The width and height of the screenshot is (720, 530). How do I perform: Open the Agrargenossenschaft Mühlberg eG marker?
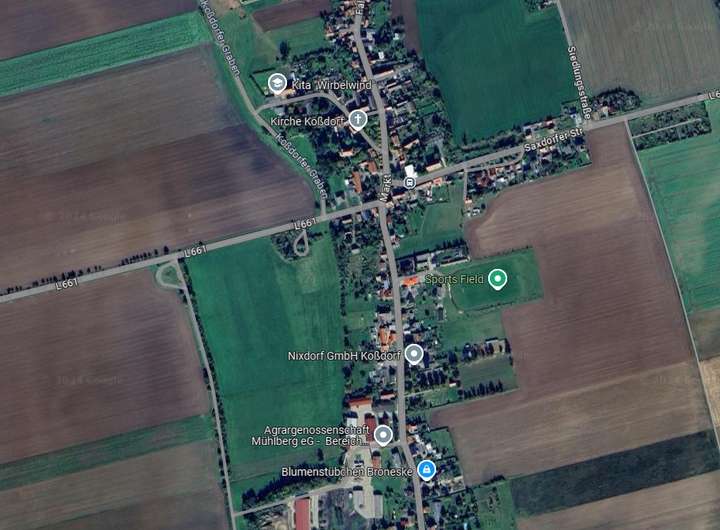(x=382, y=435)
